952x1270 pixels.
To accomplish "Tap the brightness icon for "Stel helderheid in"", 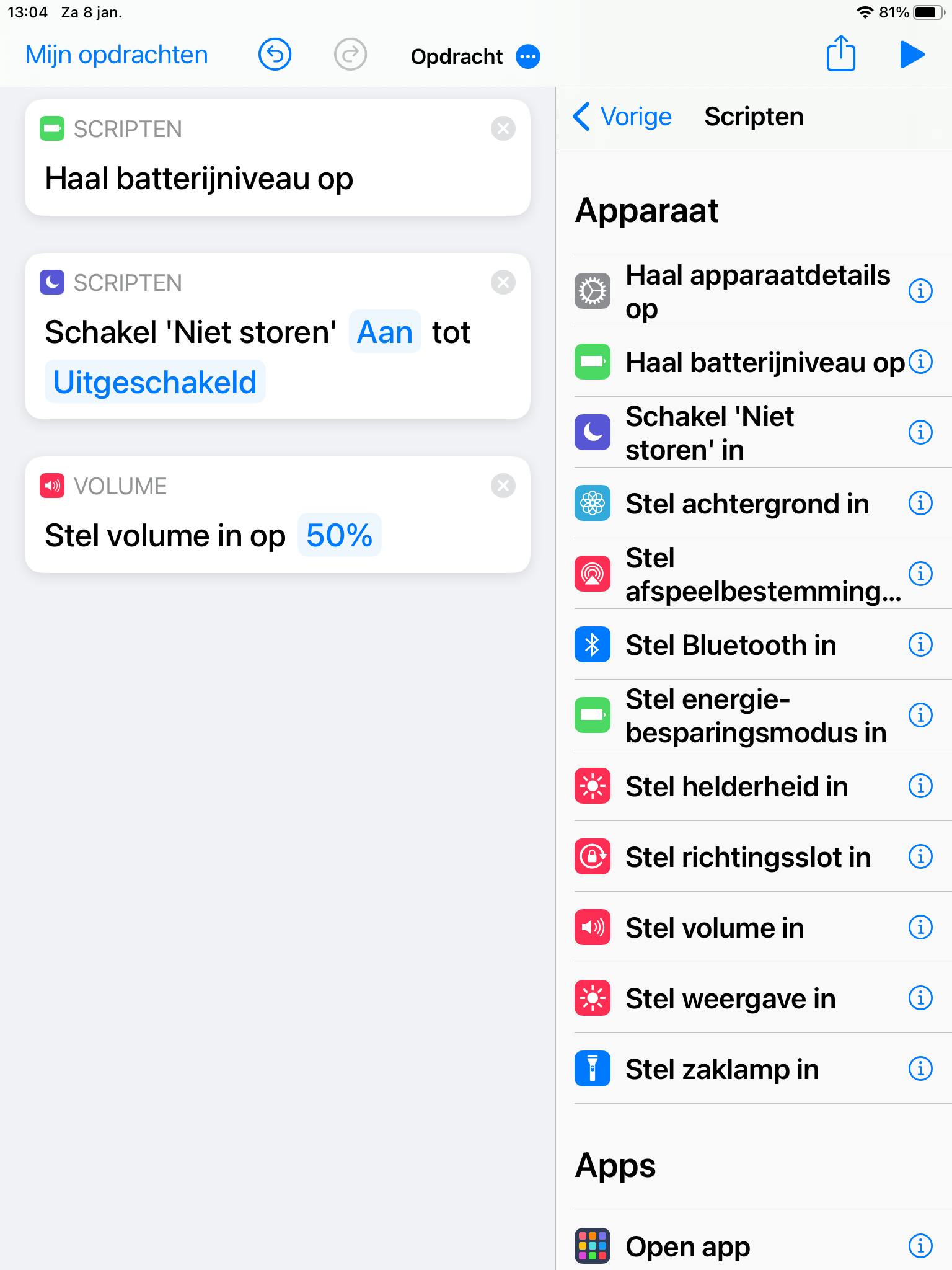I will (593, 787).
